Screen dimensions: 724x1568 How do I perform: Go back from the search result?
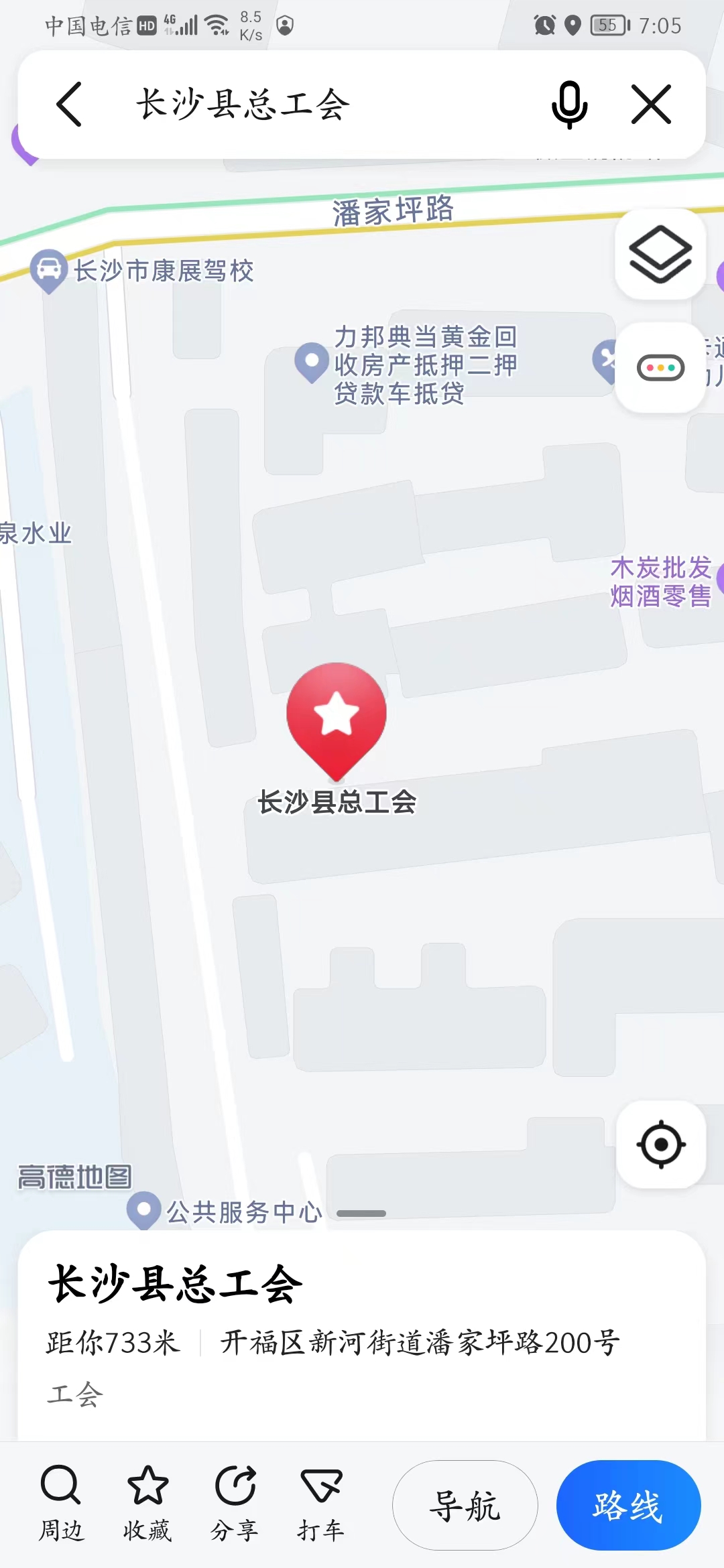coord(70,105)
